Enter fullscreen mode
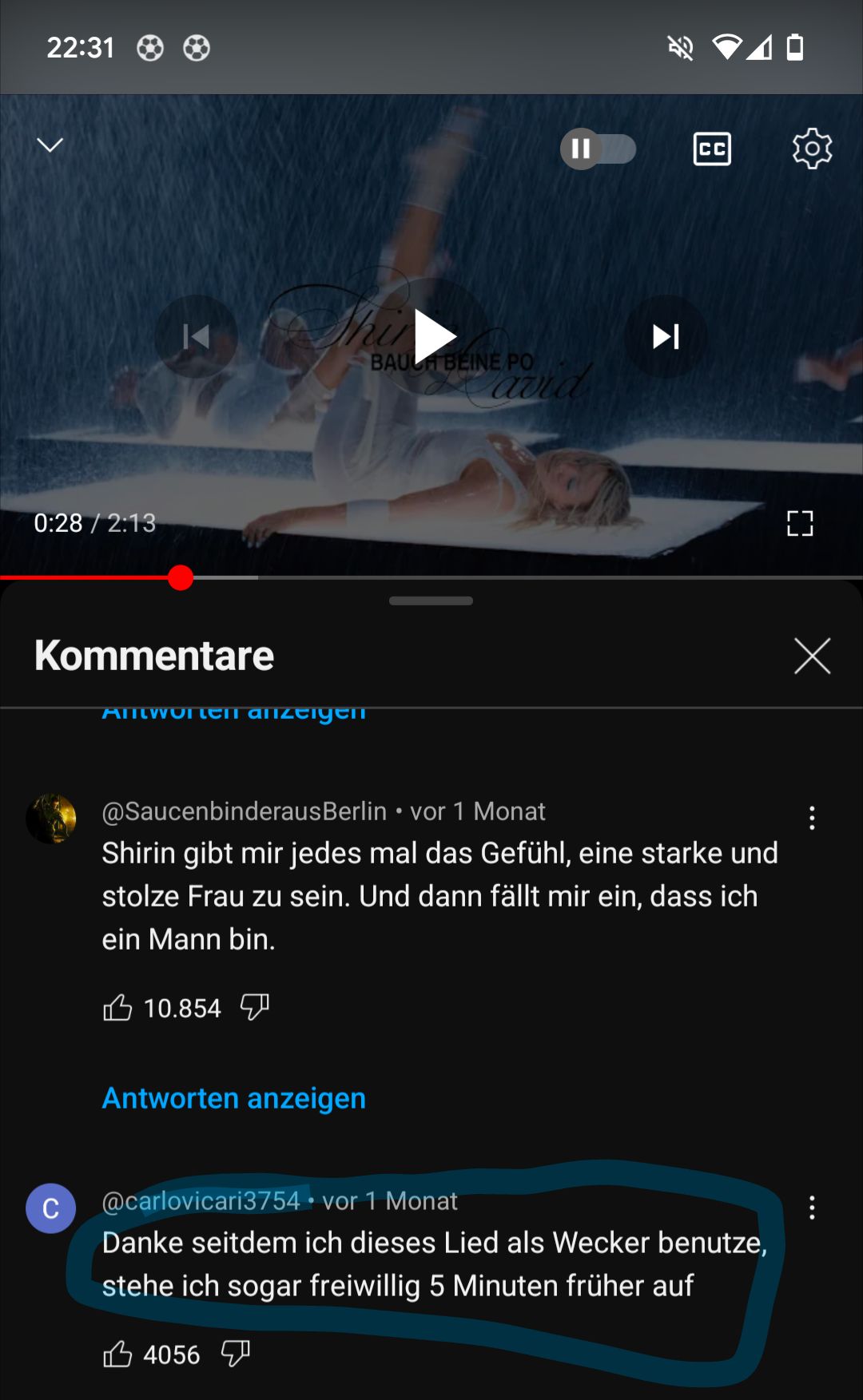863x1400 pixels. point(800,523)
